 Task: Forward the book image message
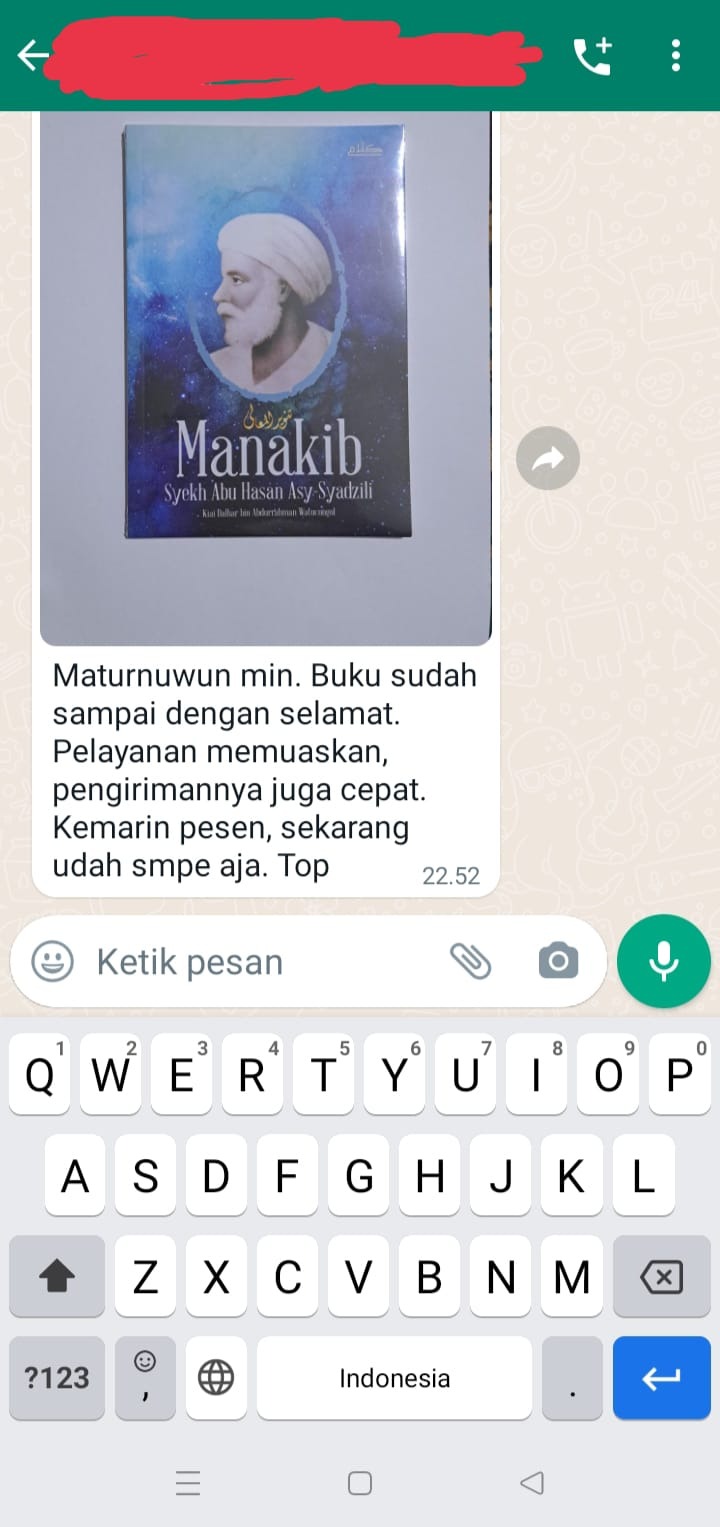[x=548, y=459]
